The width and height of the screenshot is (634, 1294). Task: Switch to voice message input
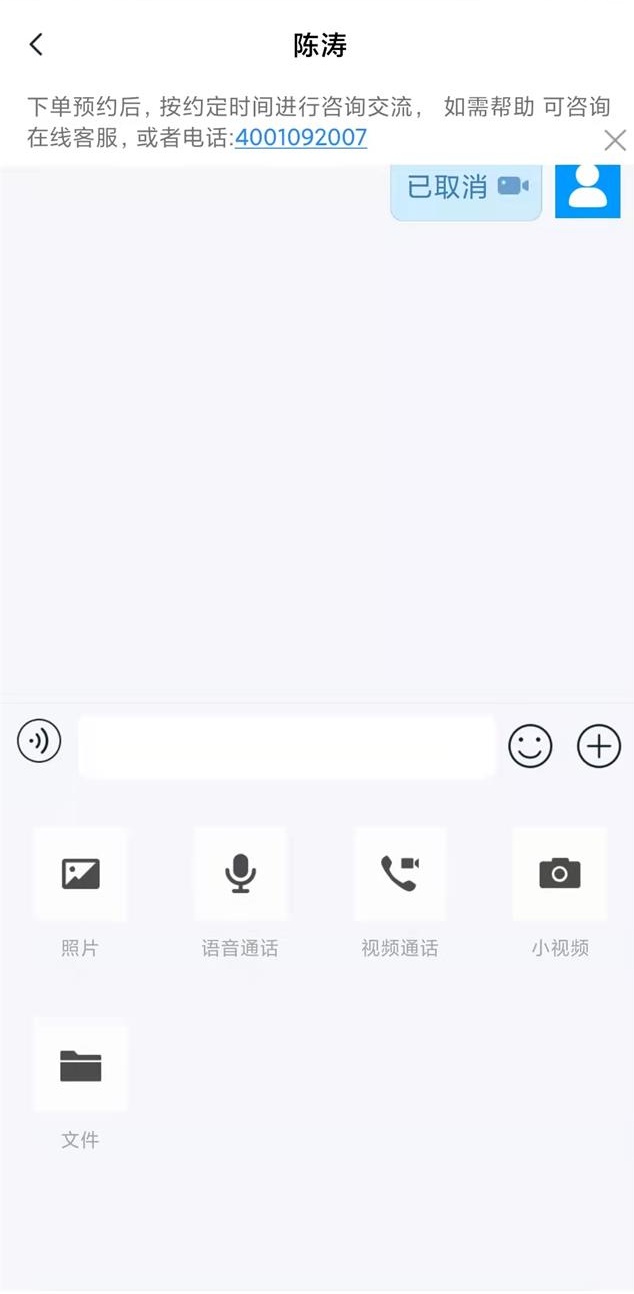point(39,741)
